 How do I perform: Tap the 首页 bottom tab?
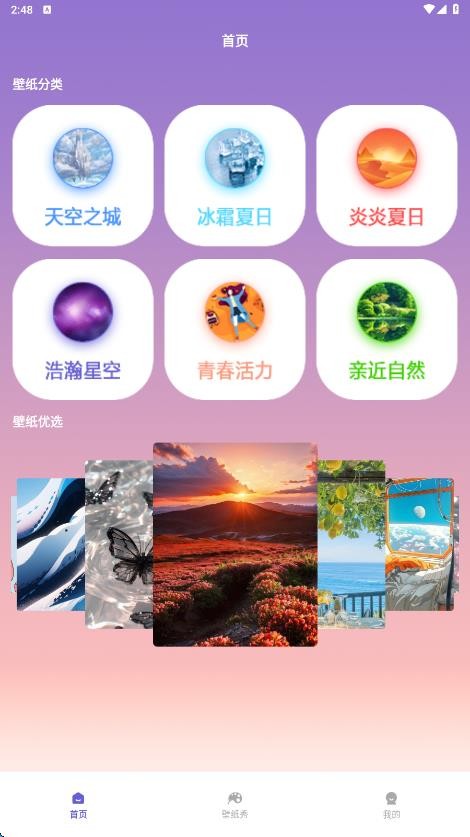point(78,806)
